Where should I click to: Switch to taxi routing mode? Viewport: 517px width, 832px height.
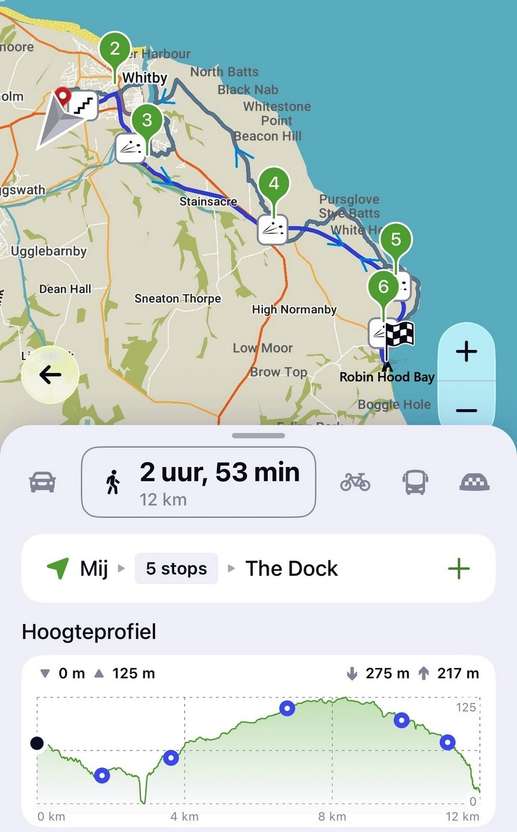click(x=475, y=482)
